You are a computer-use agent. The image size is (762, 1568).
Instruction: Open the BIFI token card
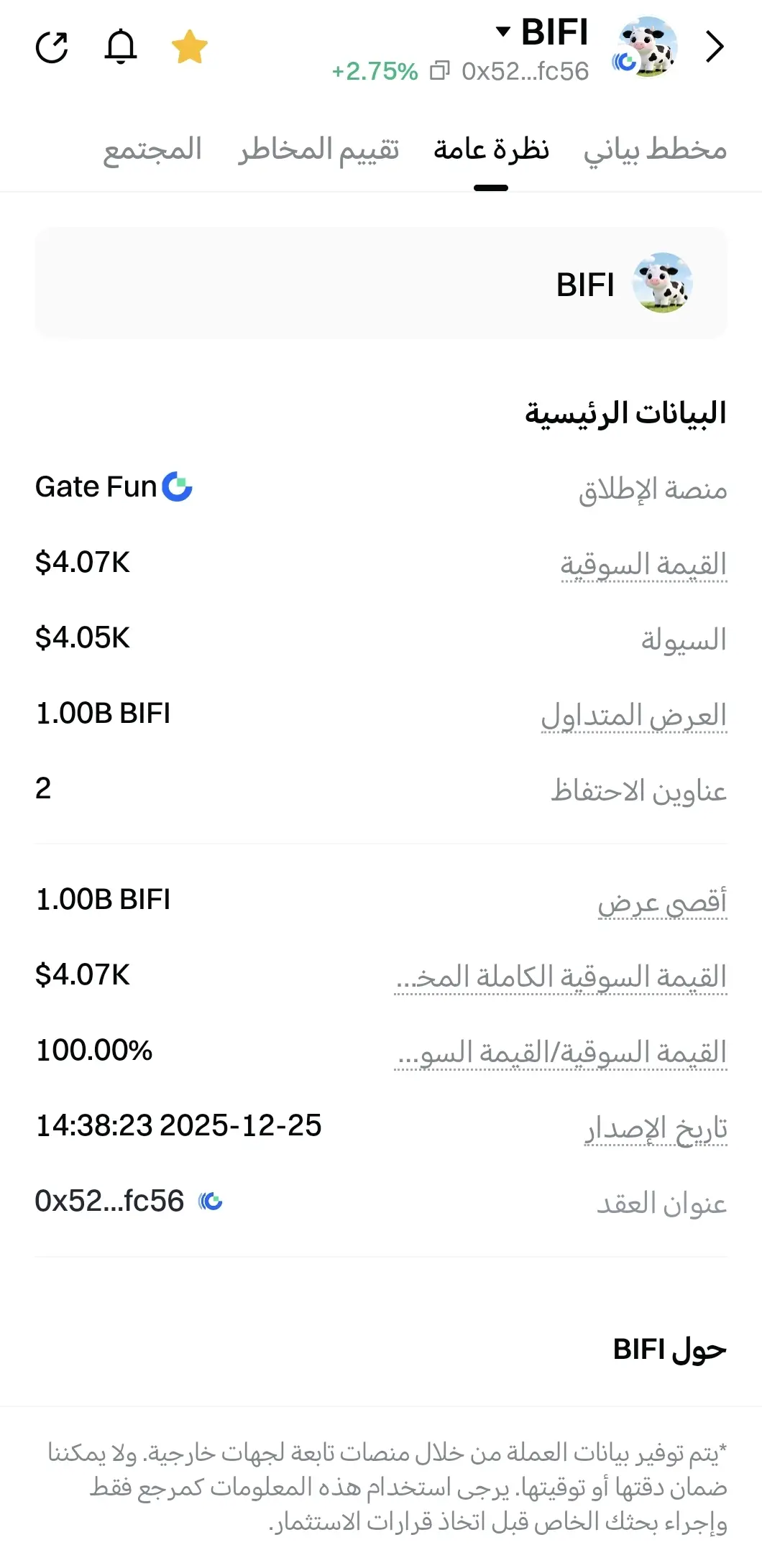tap(381, 284)
